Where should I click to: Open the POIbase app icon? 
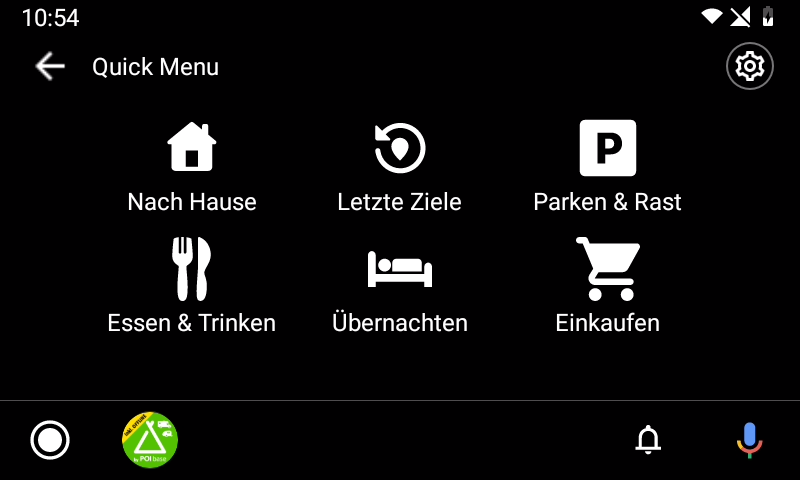click(150, 440)
